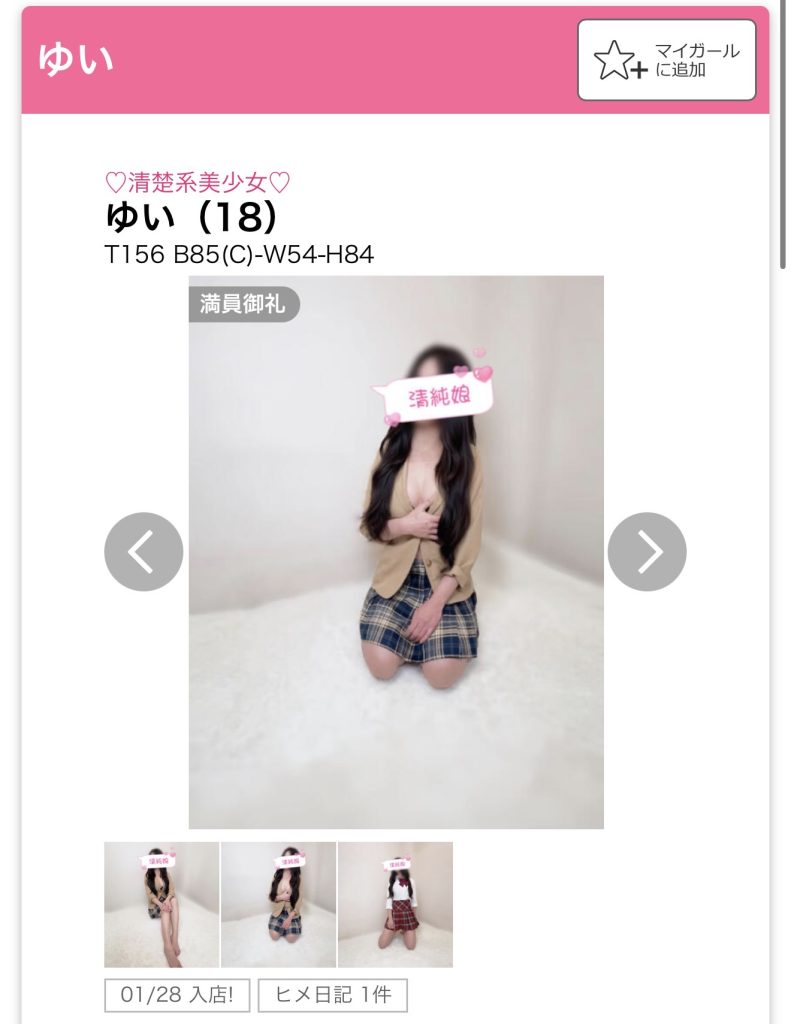Show the next photo
Image resolution: width=791 pixels, height=1024 pixels.
click(x=647, y=552)
